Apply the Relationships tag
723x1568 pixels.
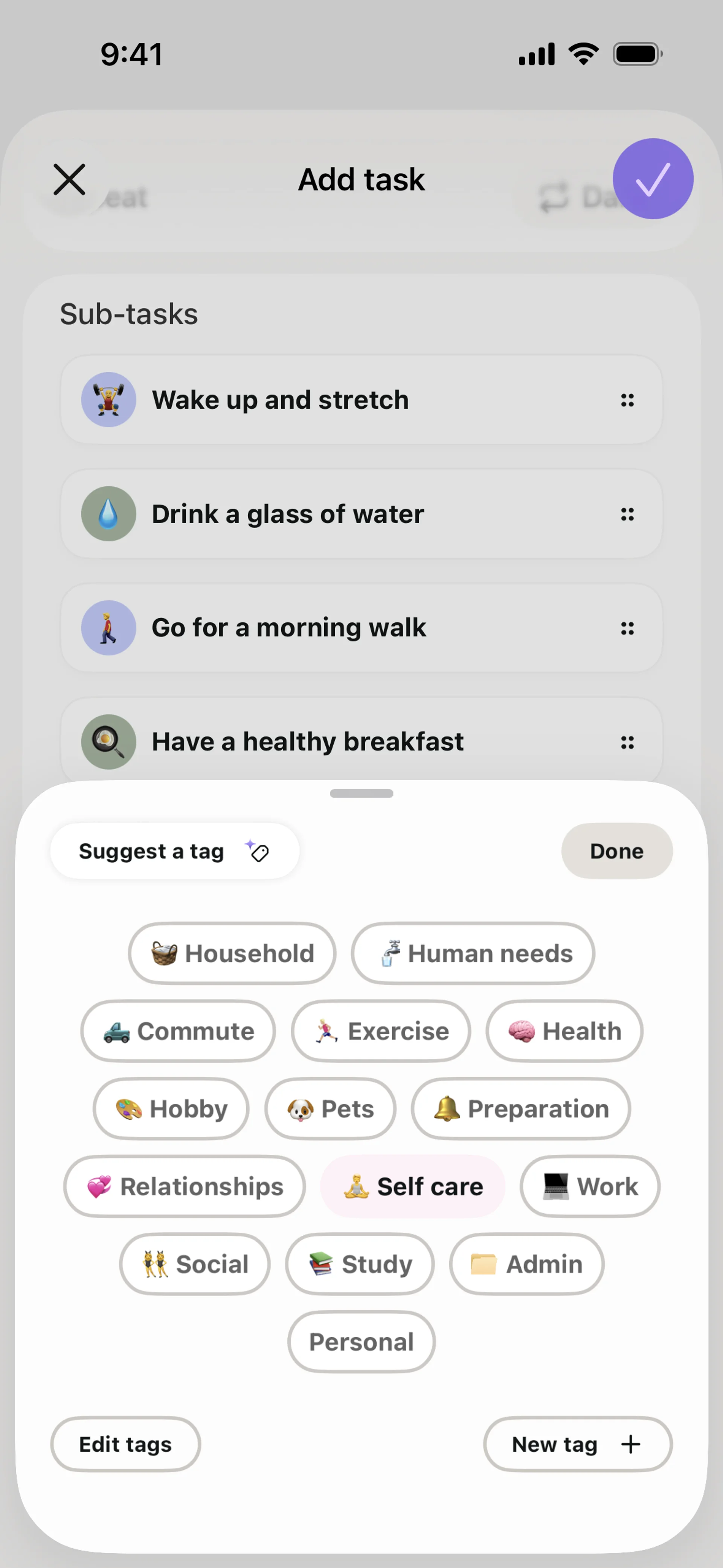coord(185,1186)
